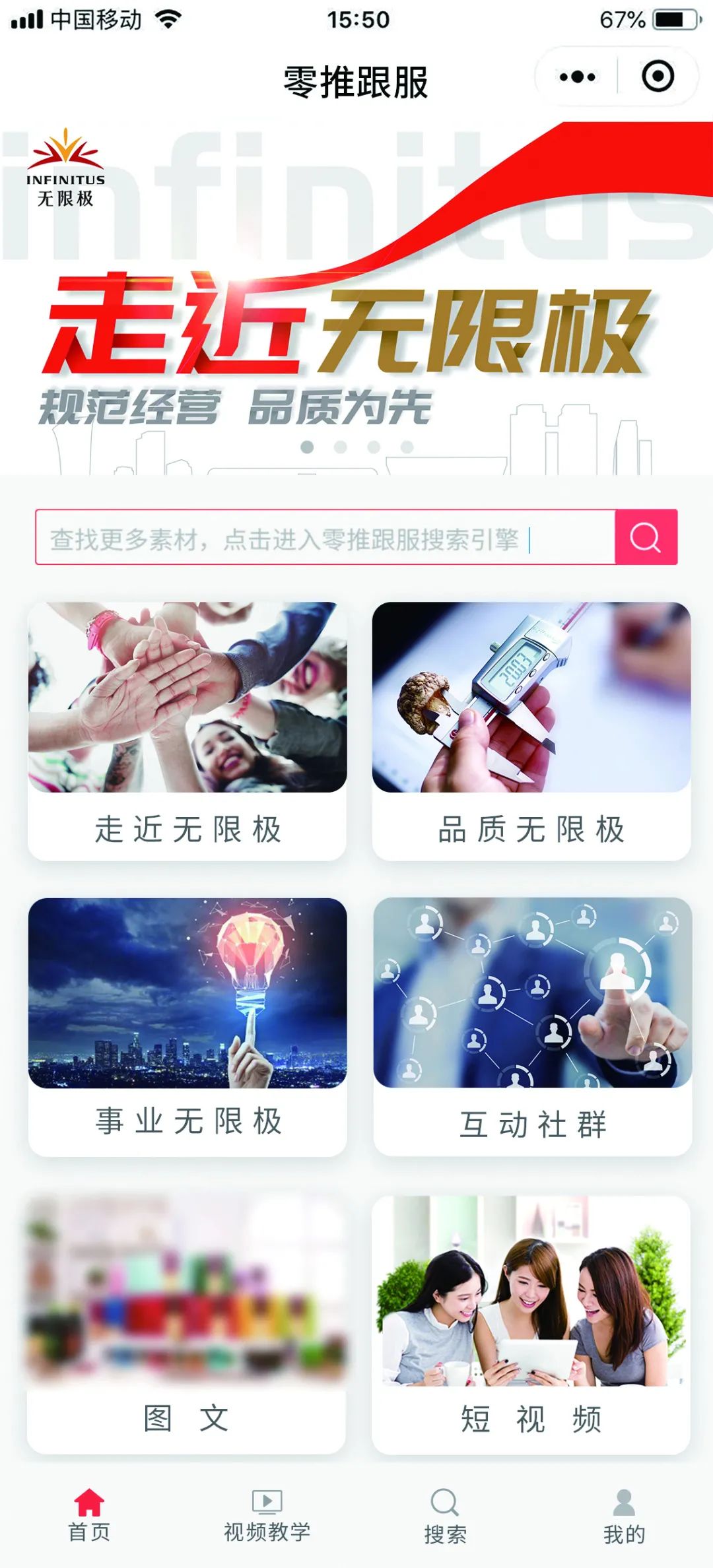The image size is (713, 1568).
Task: Open the 短视频 section card
Action: pyautogui.click(x=531, y=1324)
